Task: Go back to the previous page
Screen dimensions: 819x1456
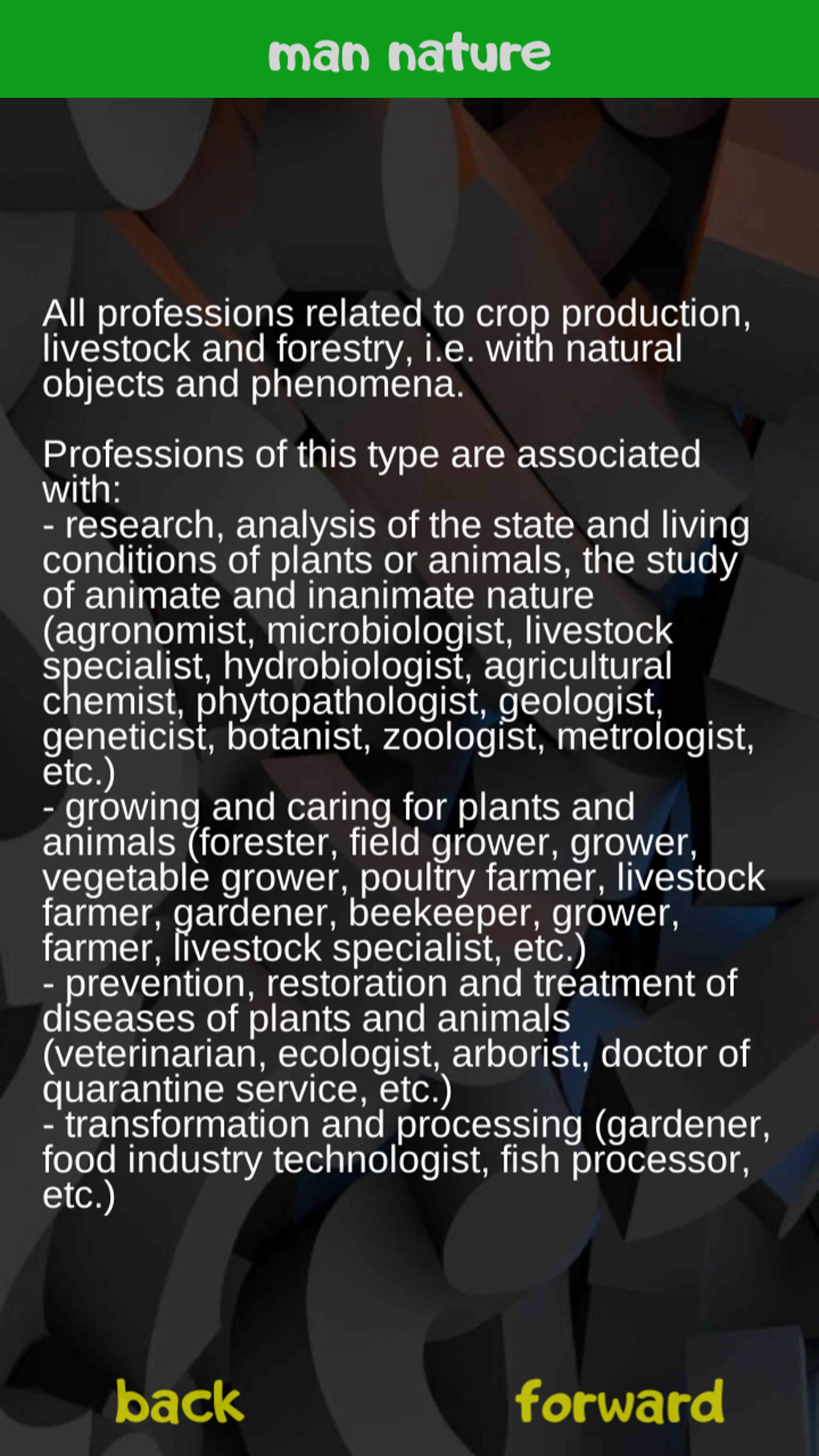Action: point(179,1402)
